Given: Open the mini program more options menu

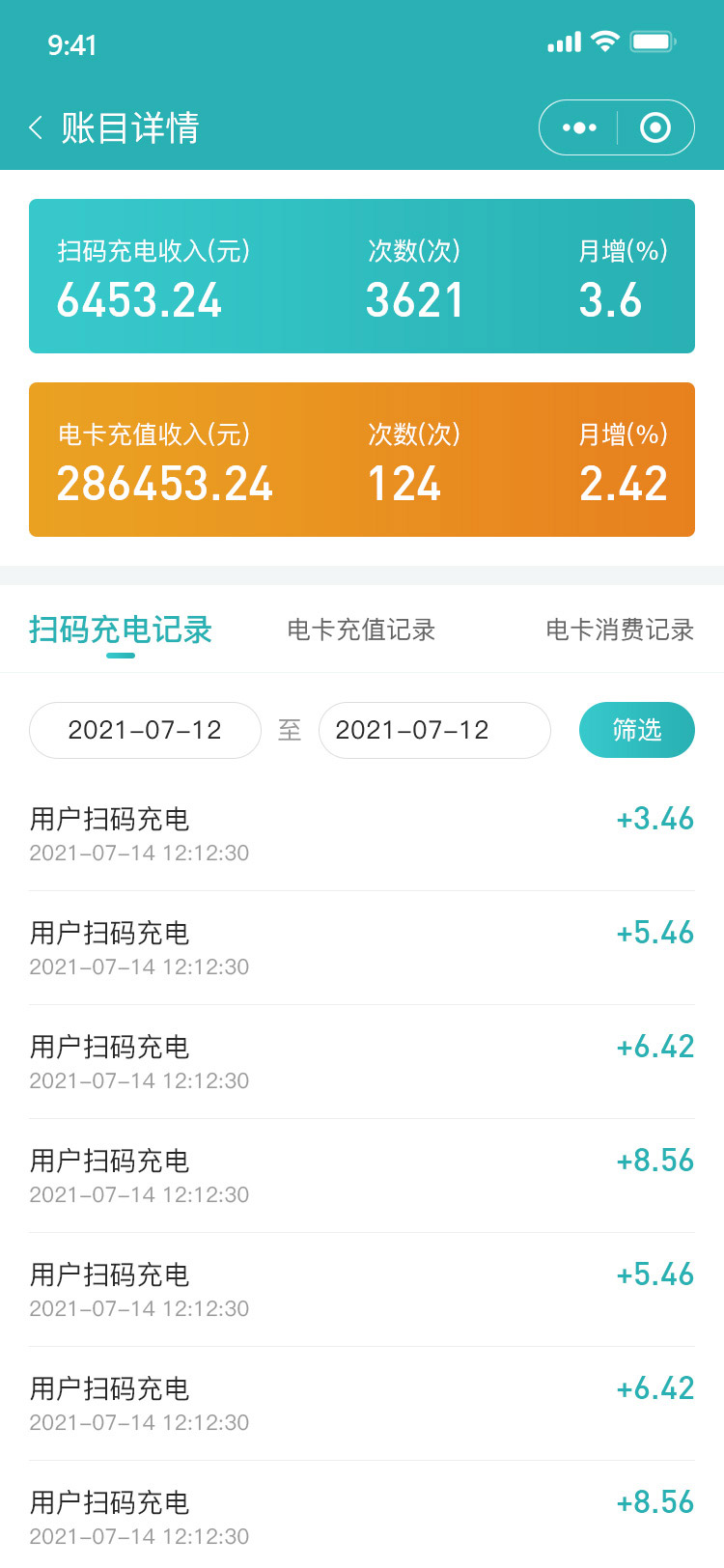Looking at the screenshot, I should pyautogui.click(x=579, y=127).
